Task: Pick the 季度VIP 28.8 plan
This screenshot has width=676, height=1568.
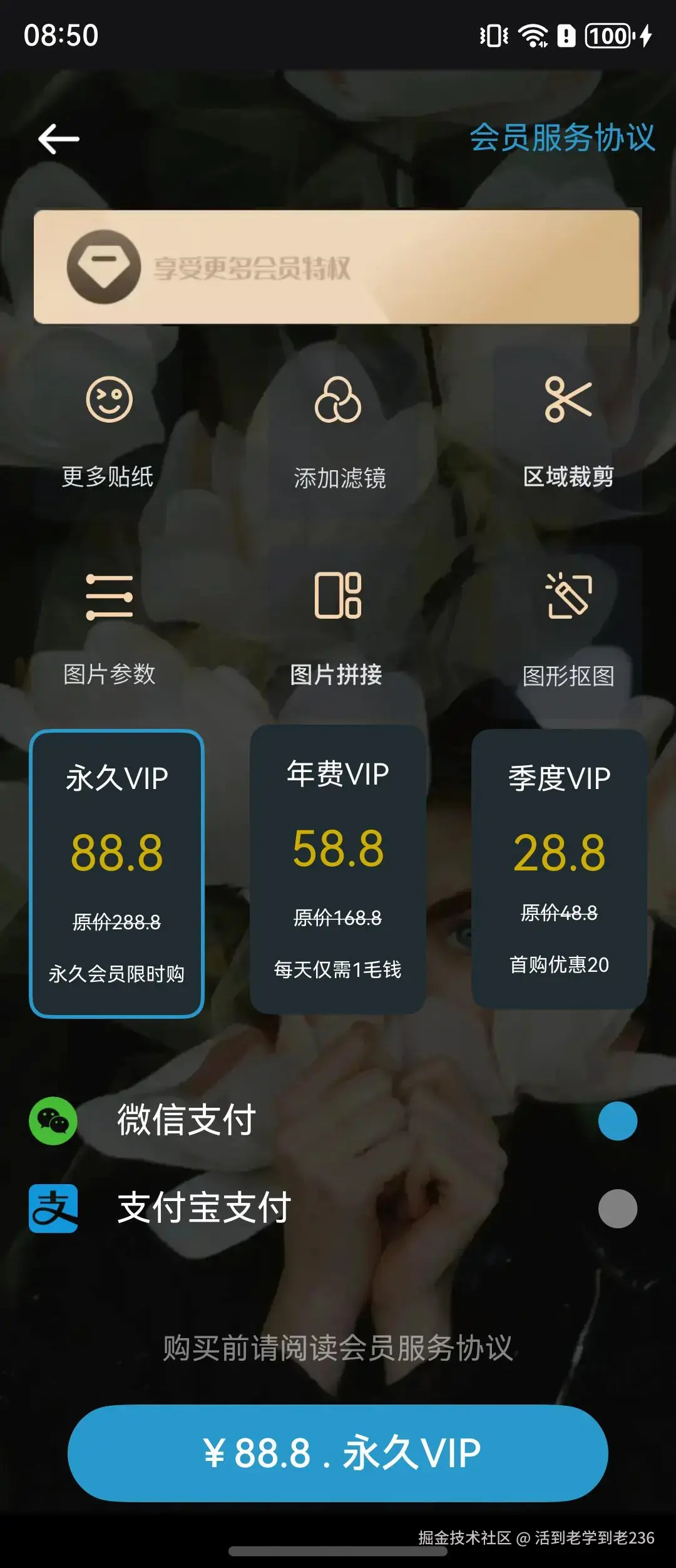Action: 559,869
